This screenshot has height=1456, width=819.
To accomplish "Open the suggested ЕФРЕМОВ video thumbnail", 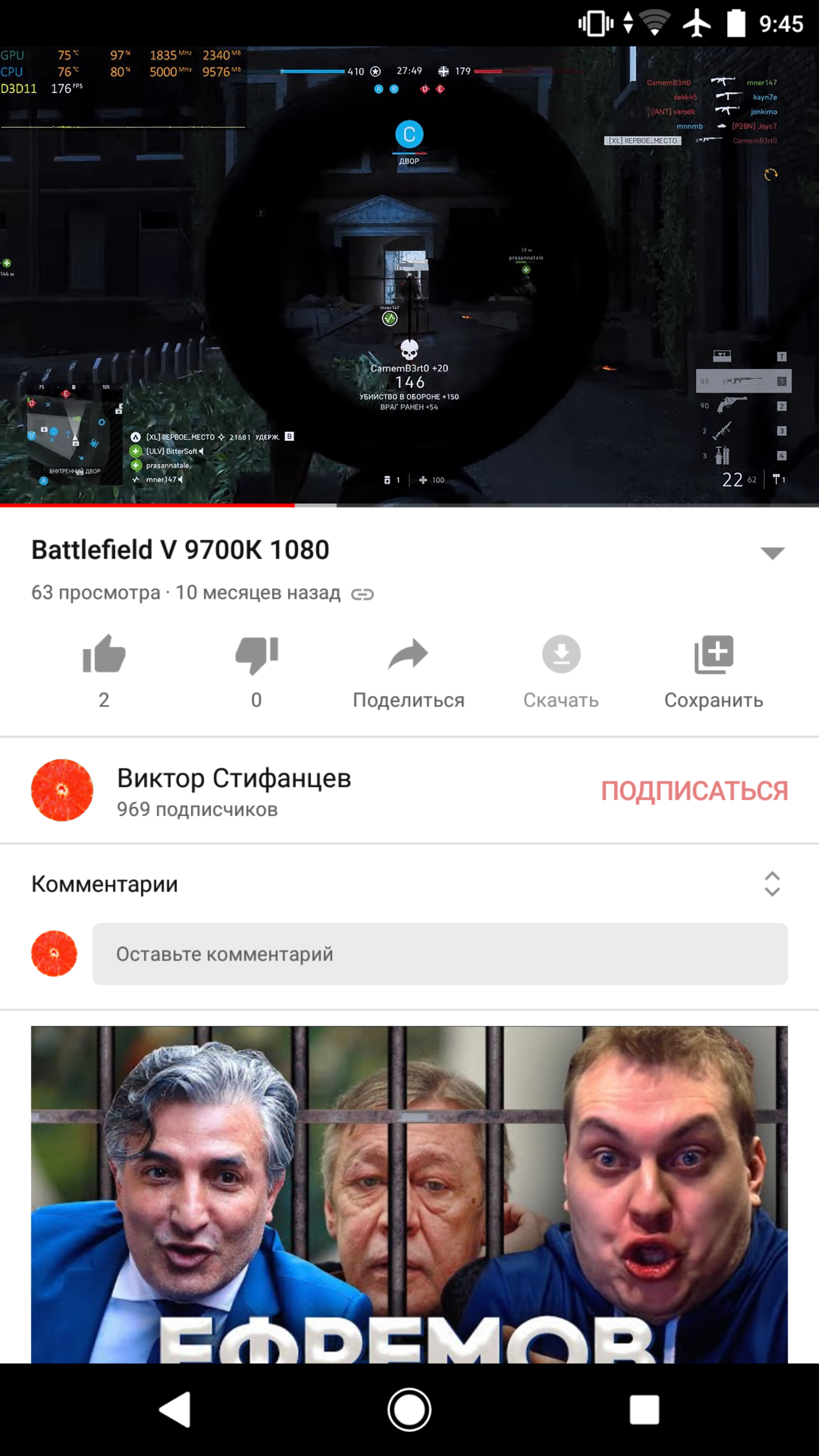I will pos(409,1194).
